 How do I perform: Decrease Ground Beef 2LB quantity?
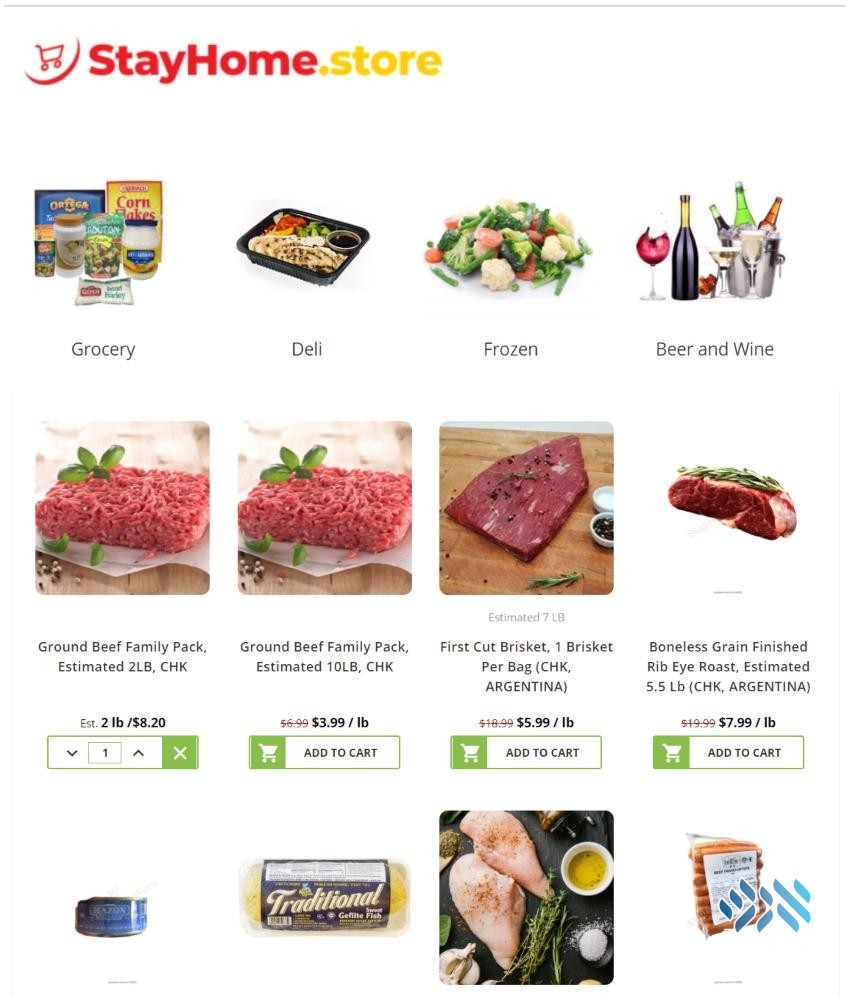tap(72, 753)
